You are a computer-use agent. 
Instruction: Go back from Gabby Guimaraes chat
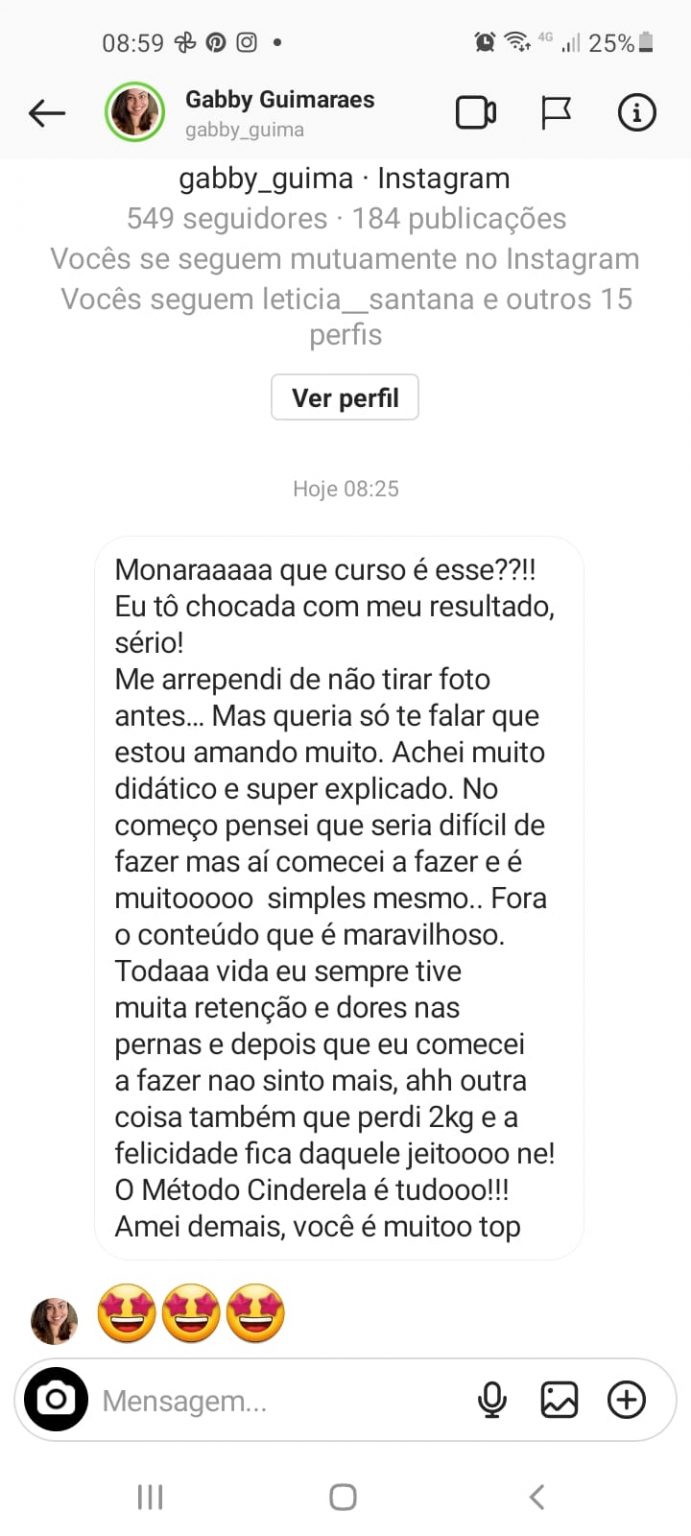[x=46, y=113]
